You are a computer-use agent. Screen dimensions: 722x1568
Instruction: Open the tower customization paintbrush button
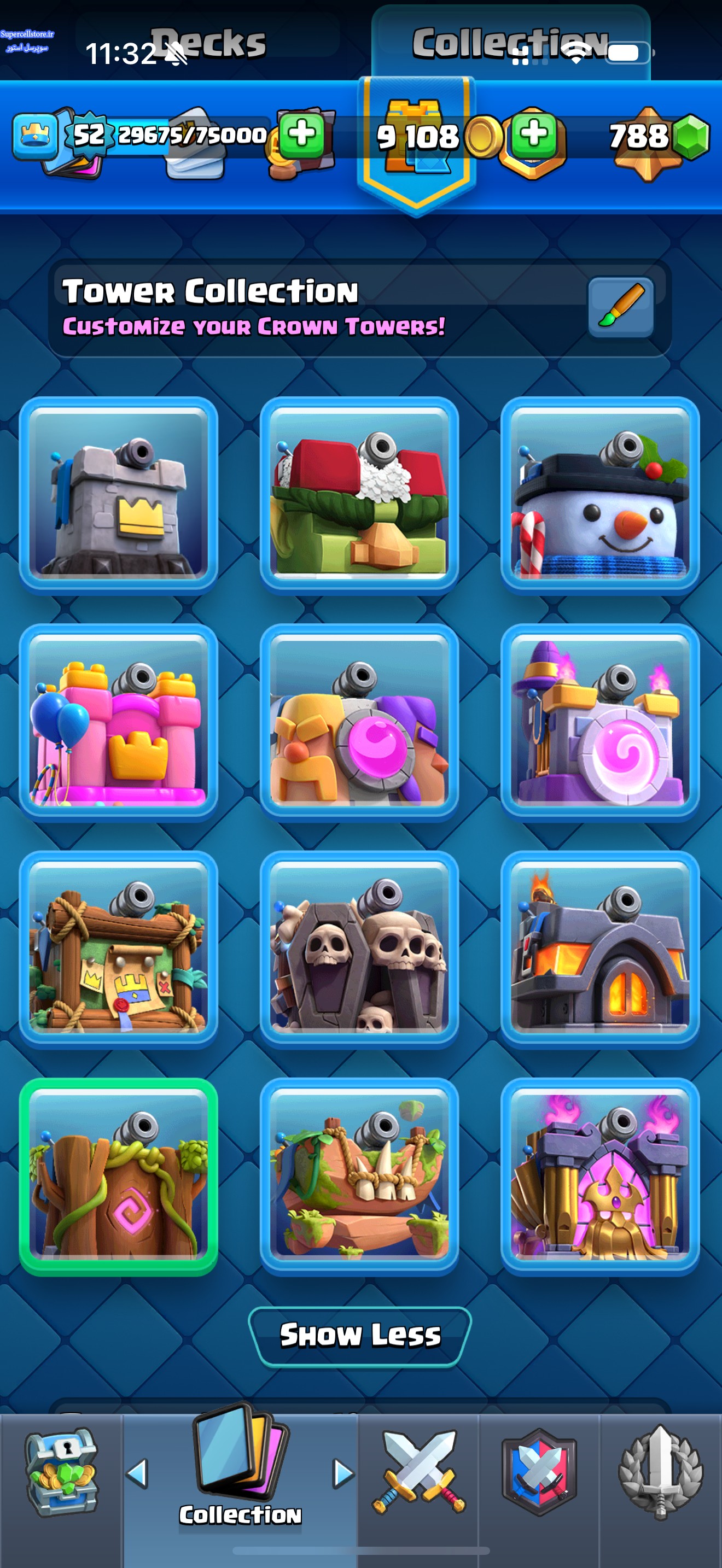(620, 307)
